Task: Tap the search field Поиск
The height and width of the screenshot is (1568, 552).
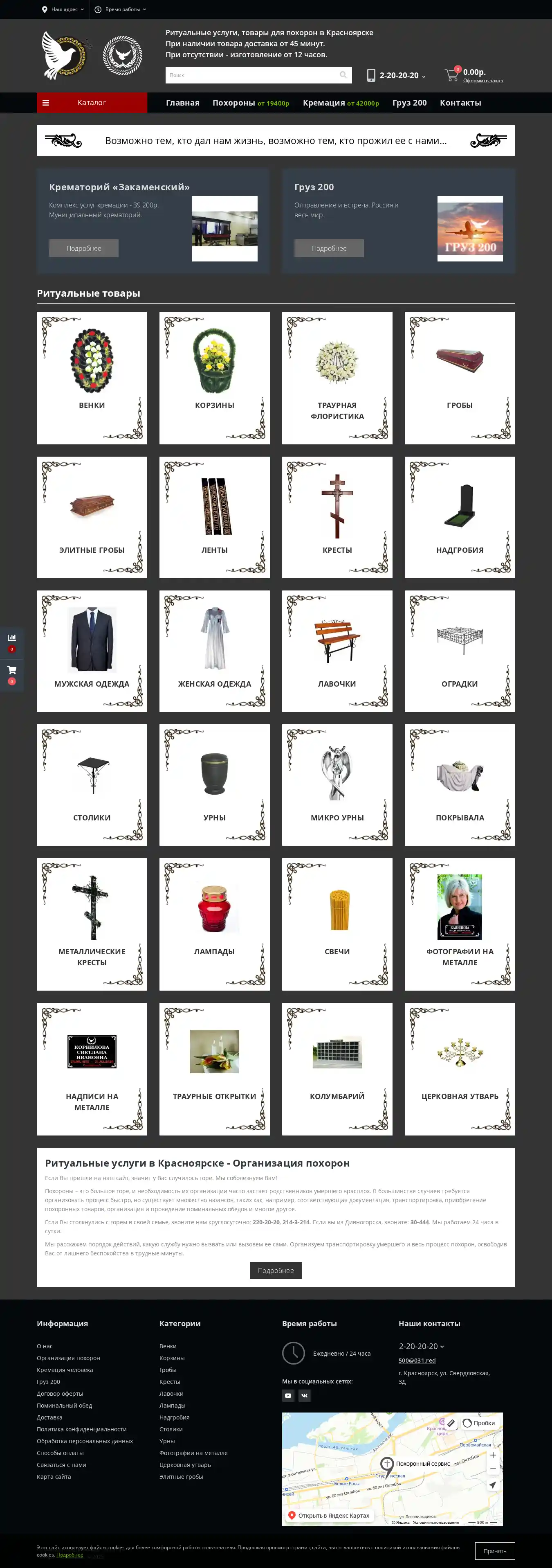Action: coord(252,75)
